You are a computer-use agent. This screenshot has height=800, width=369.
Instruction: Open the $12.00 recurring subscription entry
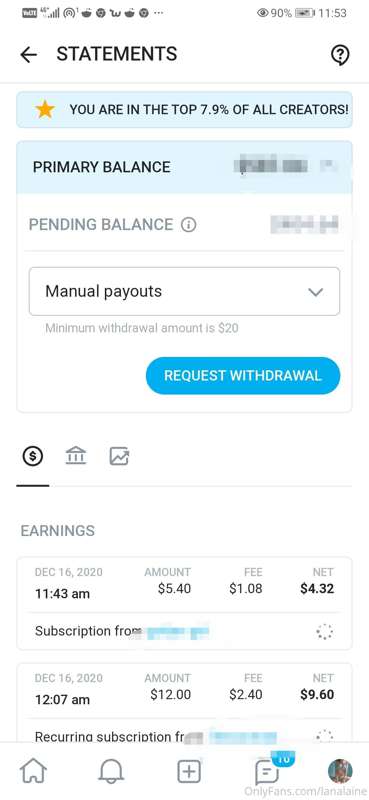[184, 703]
